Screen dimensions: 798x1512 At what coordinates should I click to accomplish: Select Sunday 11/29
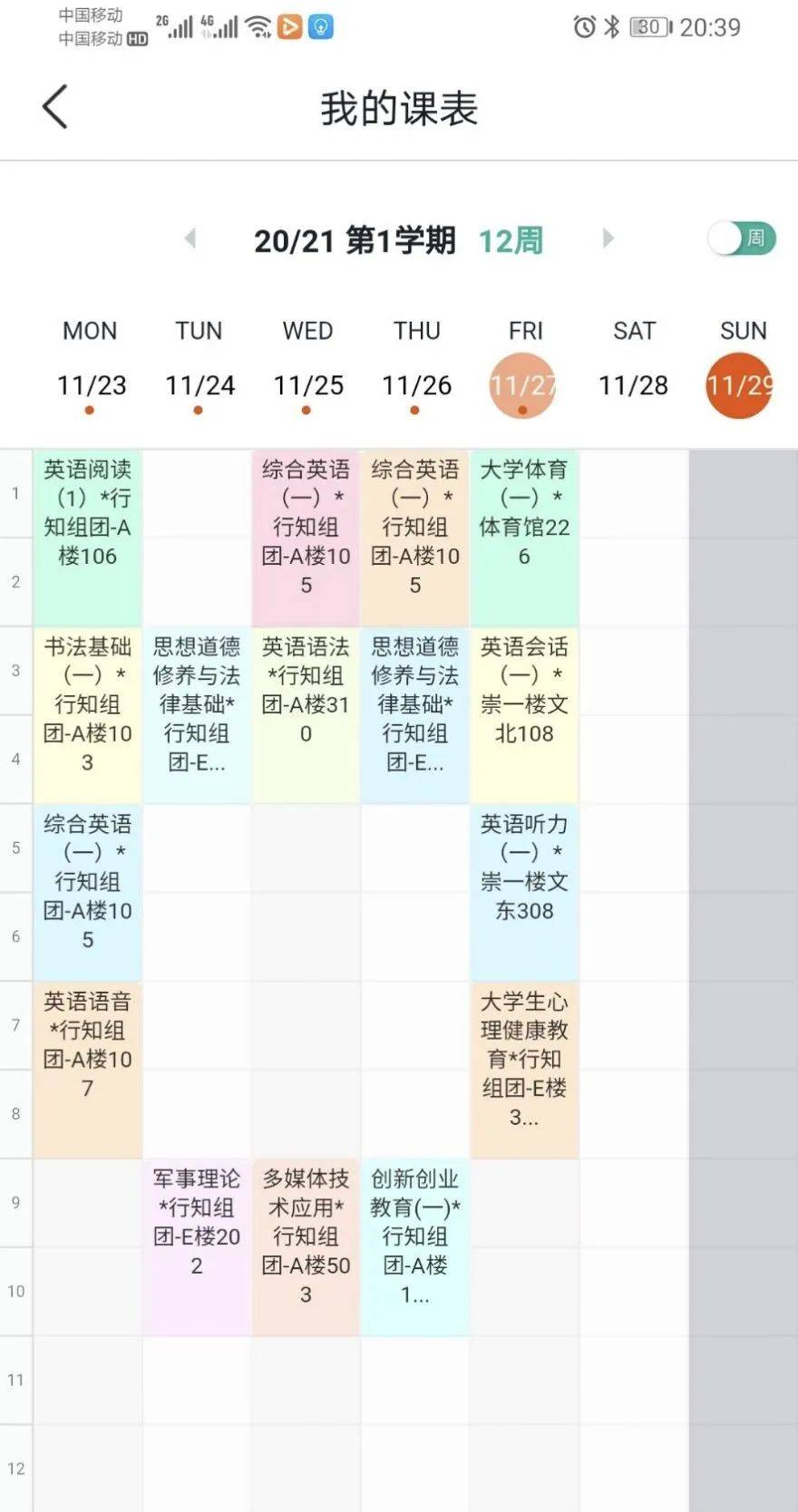coord(739,386)
